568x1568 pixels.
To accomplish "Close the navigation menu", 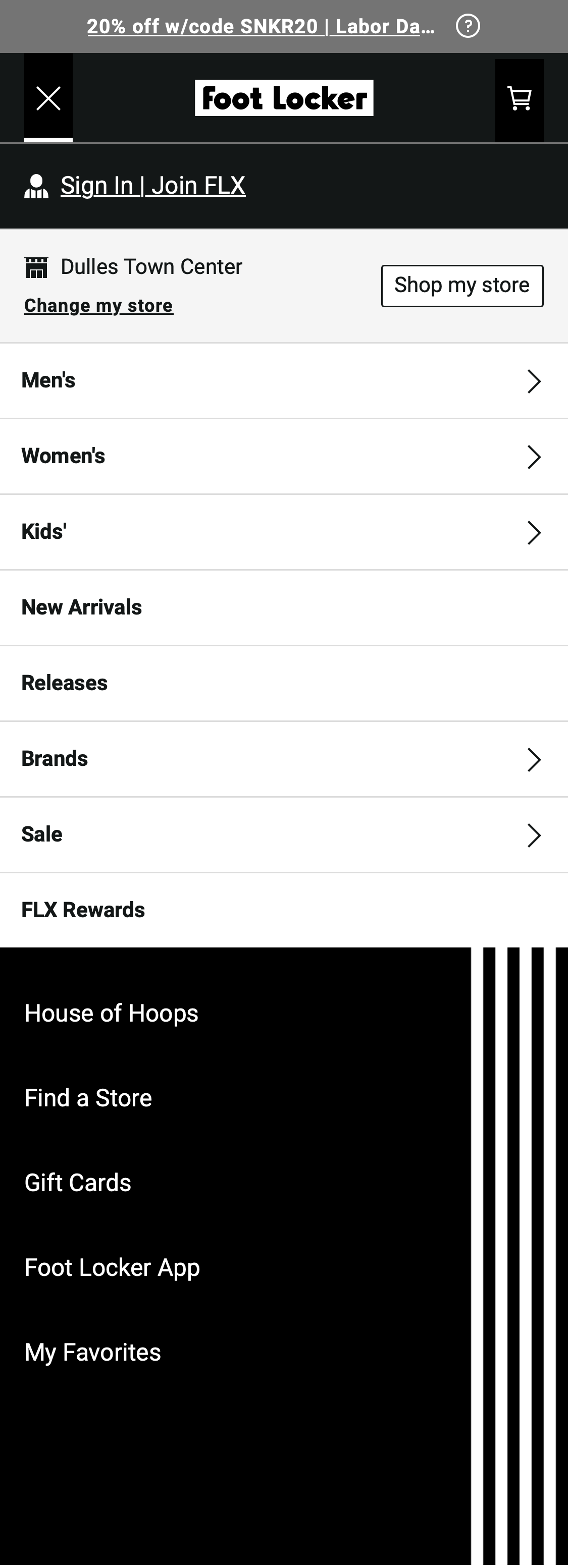I will click(47, 97).
